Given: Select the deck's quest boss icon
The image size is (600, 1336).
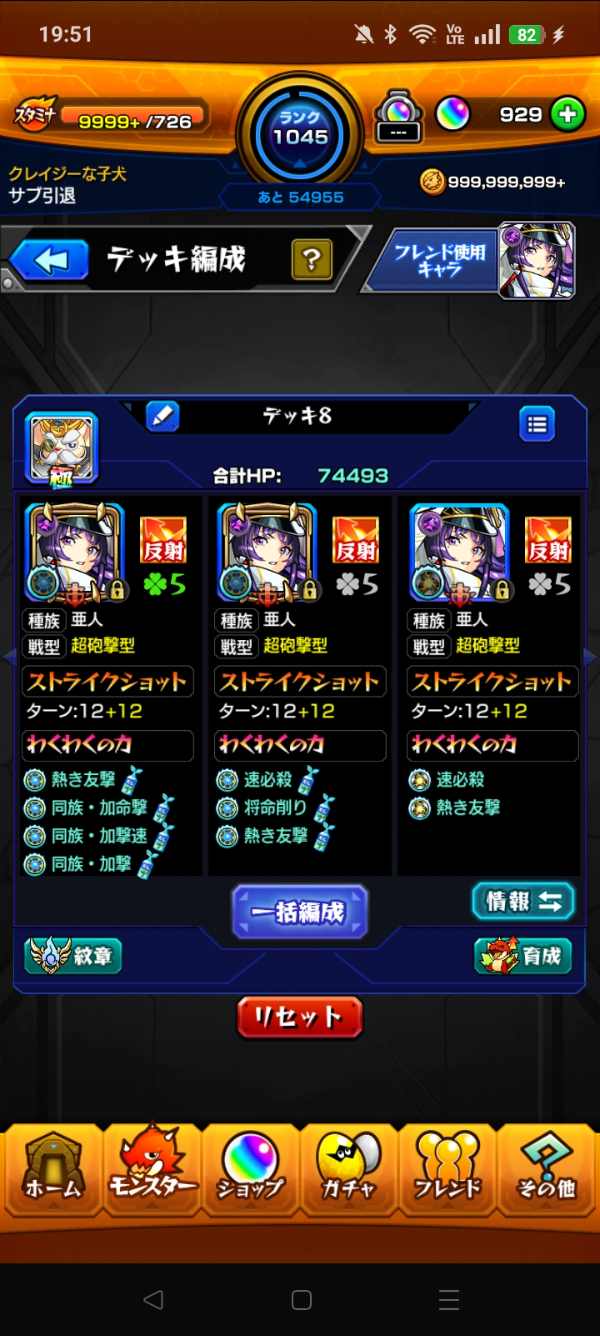Looking at the screenshot, I should point(60,446).
